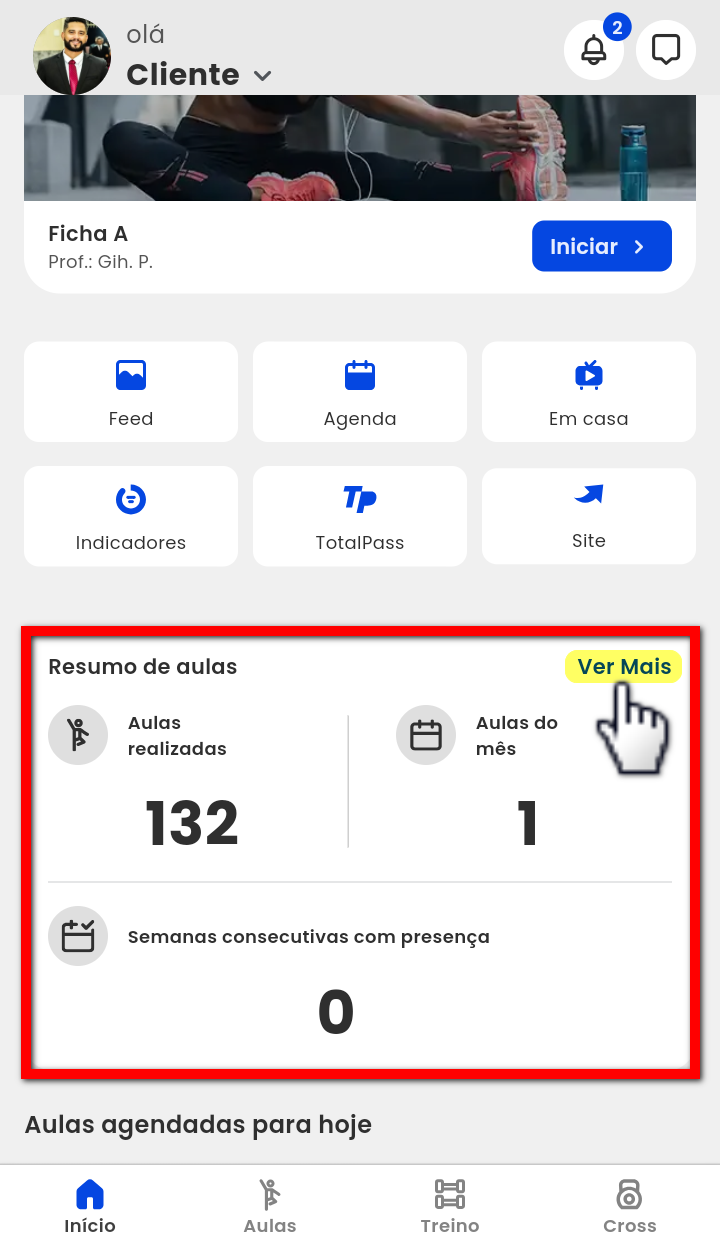Image resolution: width=720 pixels, height=1249 pixels.
Task: Switch to the Cross tab
Action: [x=630, y=1207]
